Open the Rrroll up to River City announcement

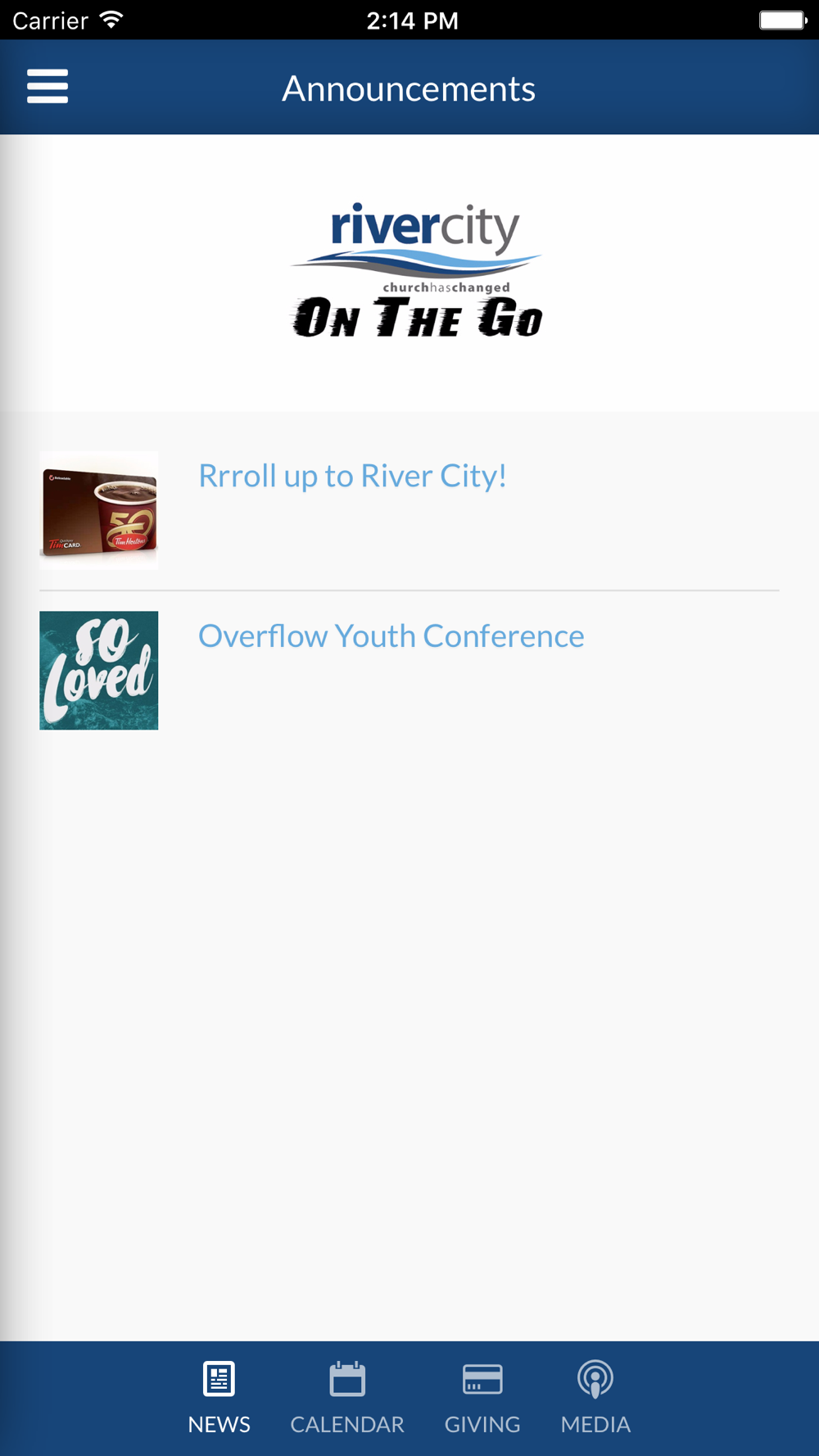[409, 510]
